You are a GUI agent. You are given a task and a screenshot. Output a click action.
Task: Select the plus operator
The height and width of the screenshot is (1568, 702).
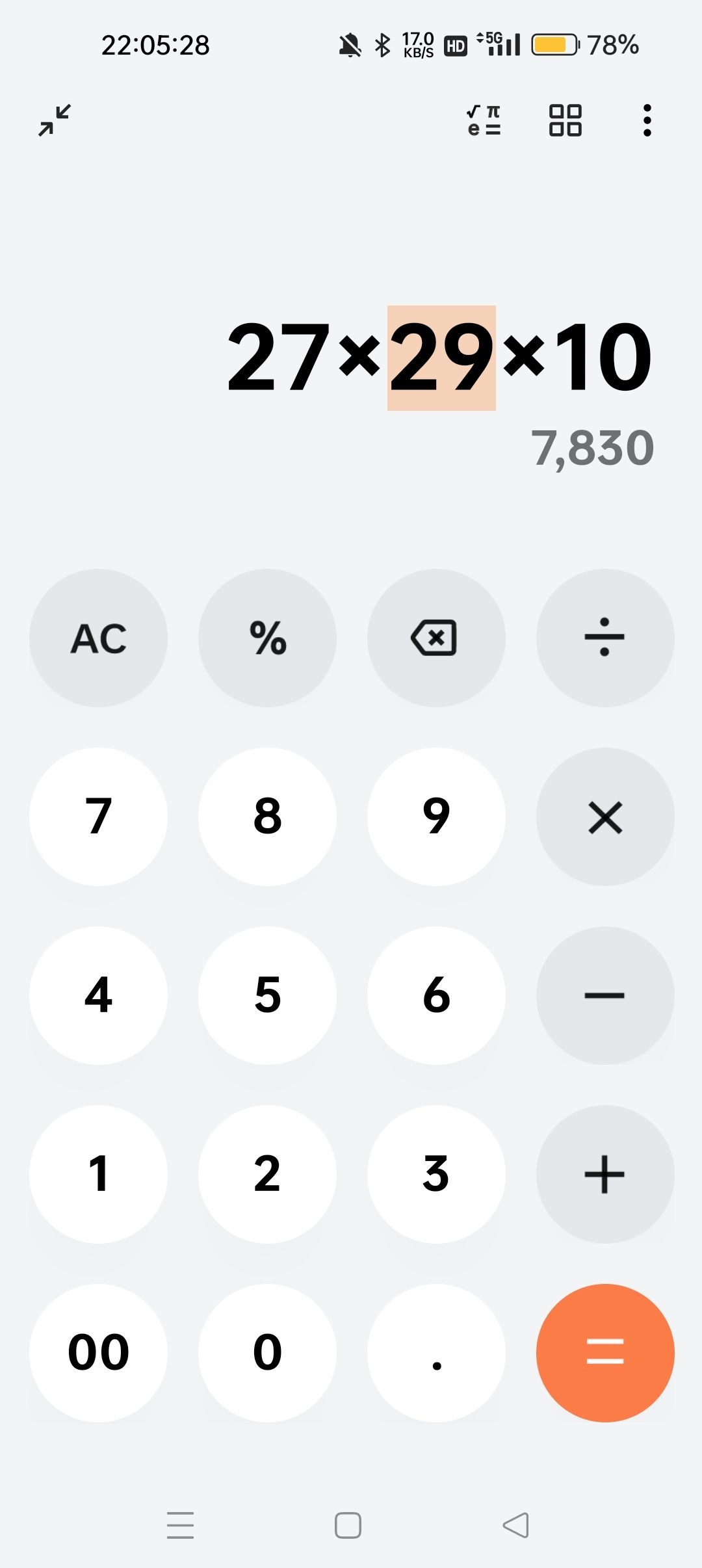tap(605, 1174)
